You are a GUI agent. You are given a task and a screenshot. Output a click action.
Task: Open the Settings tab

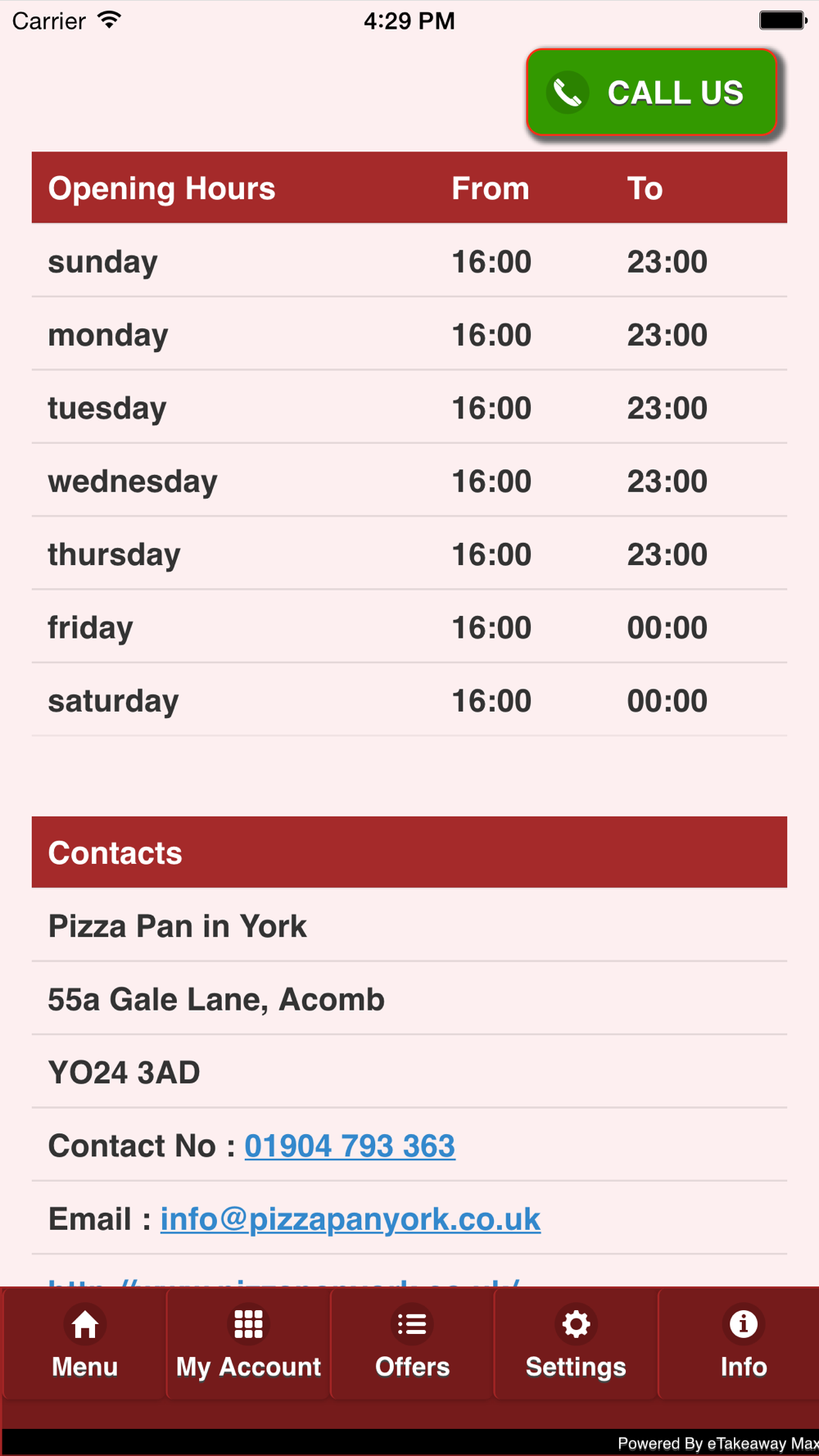tap(576, 1343)
